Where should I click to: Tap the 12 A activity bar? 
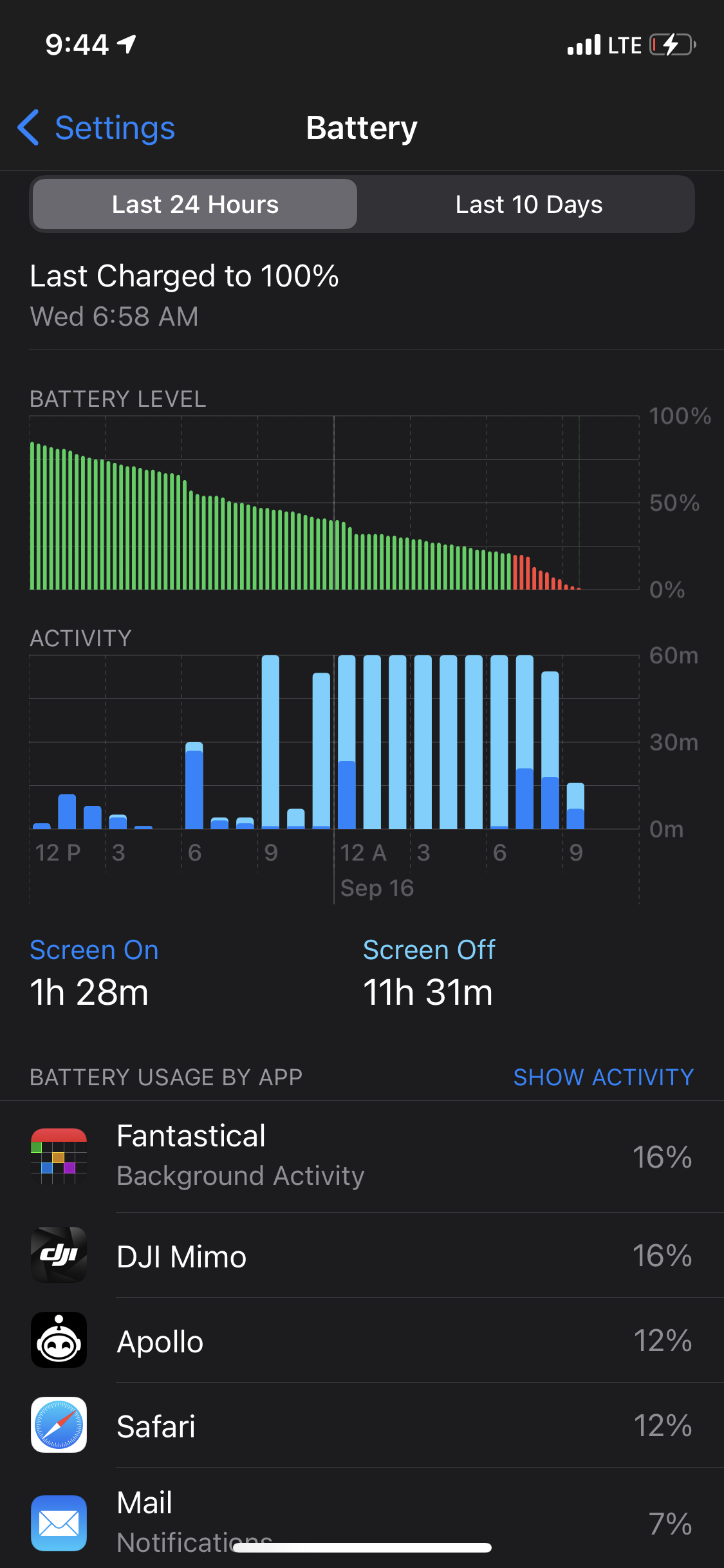(x=347, y=742)
